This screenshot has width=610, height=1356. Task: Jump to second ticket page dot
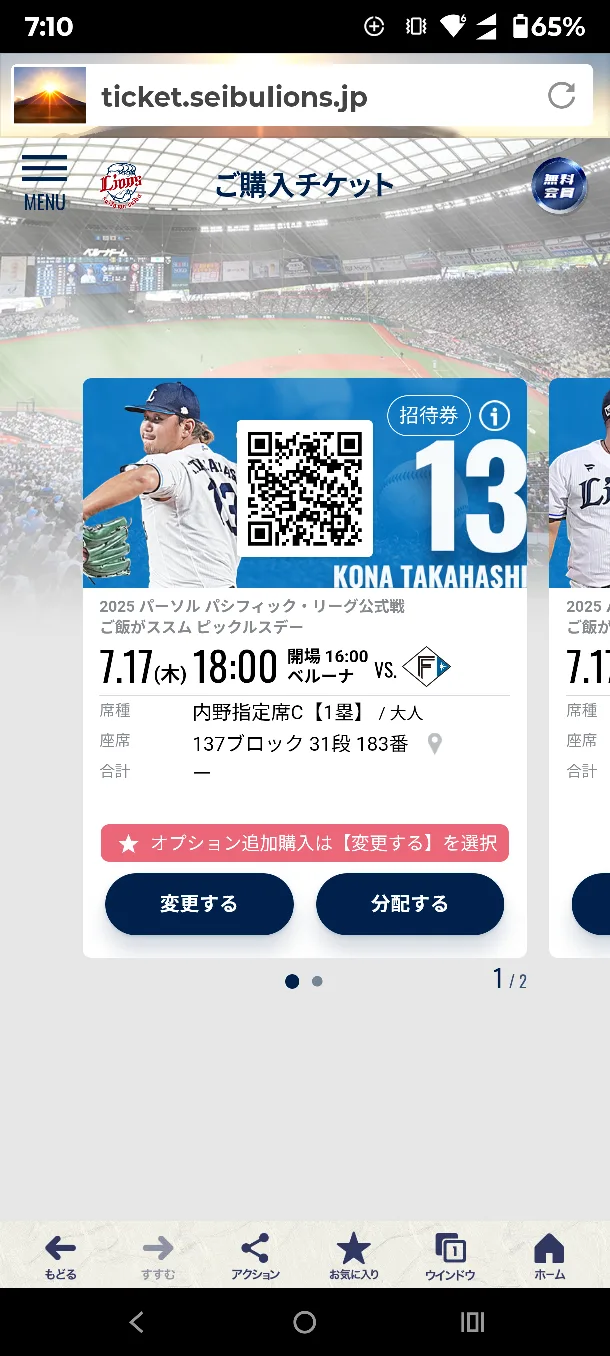[317, 982]
